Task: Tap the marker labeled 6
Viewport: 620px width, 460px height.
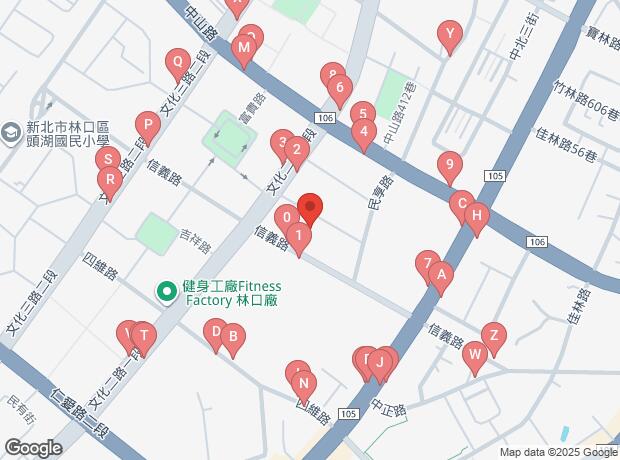Action: 340,92
